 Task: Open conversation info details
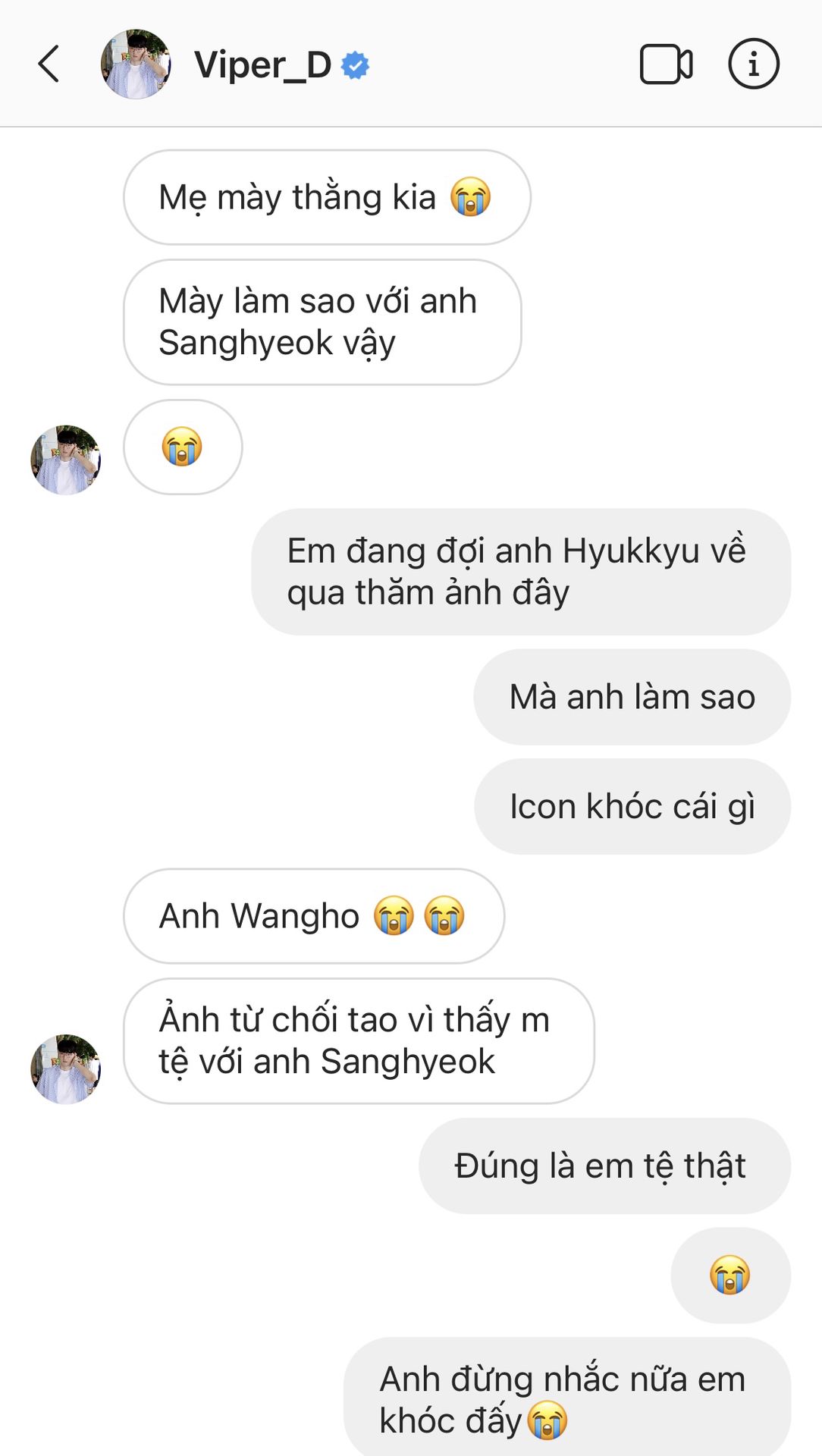click(x=753, y=64)
